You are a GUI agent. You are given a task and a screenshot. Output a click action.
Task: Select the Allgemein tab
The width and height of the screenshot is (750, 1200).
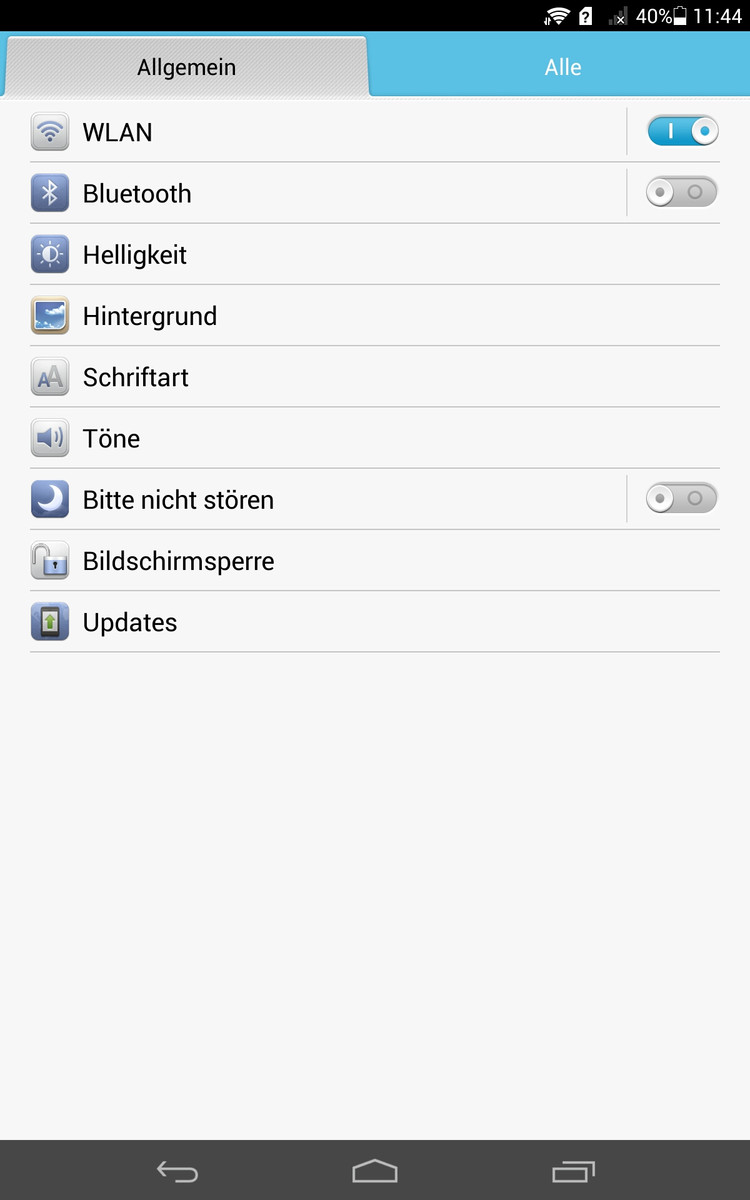[x=186, y=67]
